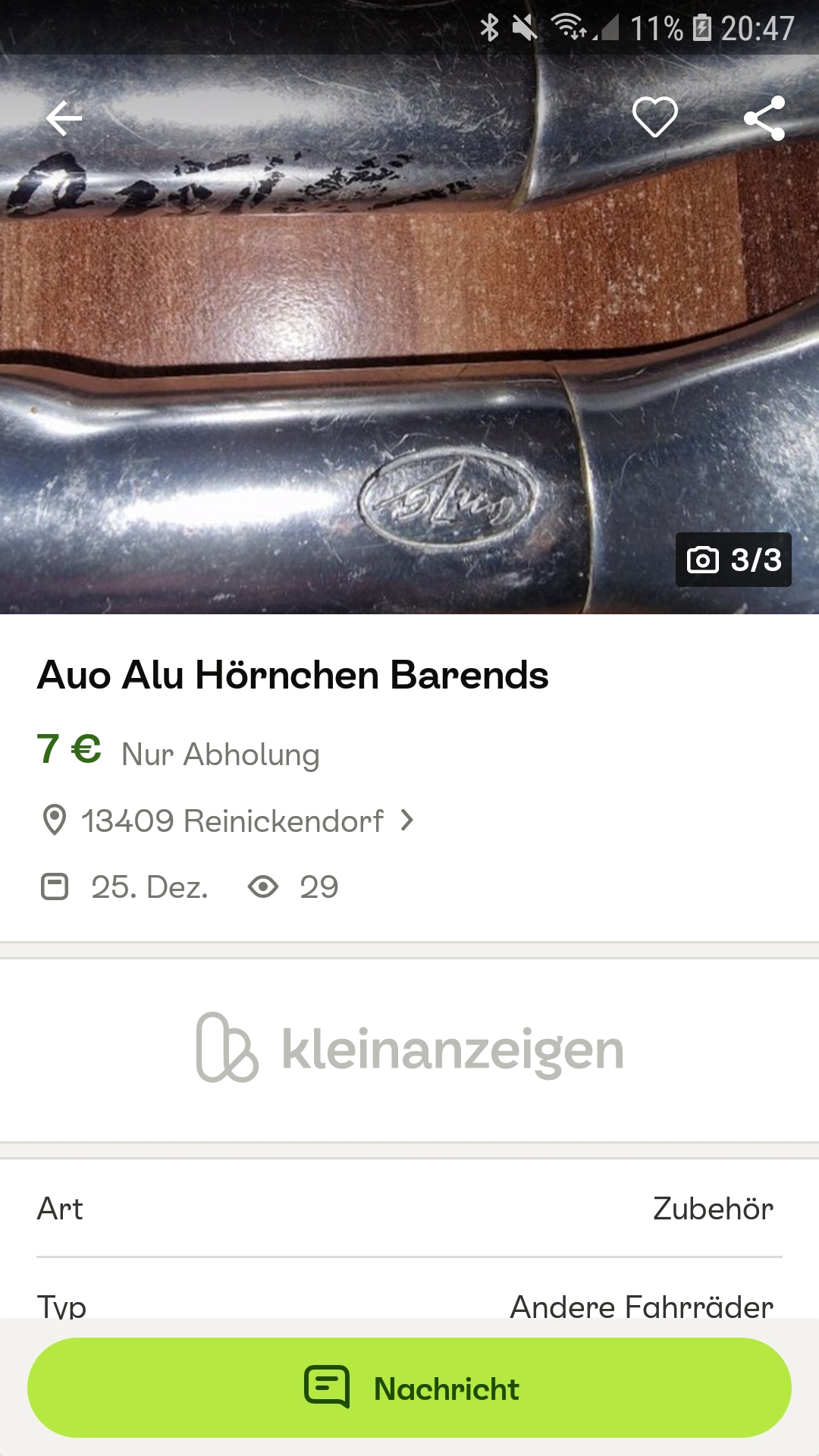Open the 13409 Reinickendorf location
The image size is (819, 1456).
(231, 821)
